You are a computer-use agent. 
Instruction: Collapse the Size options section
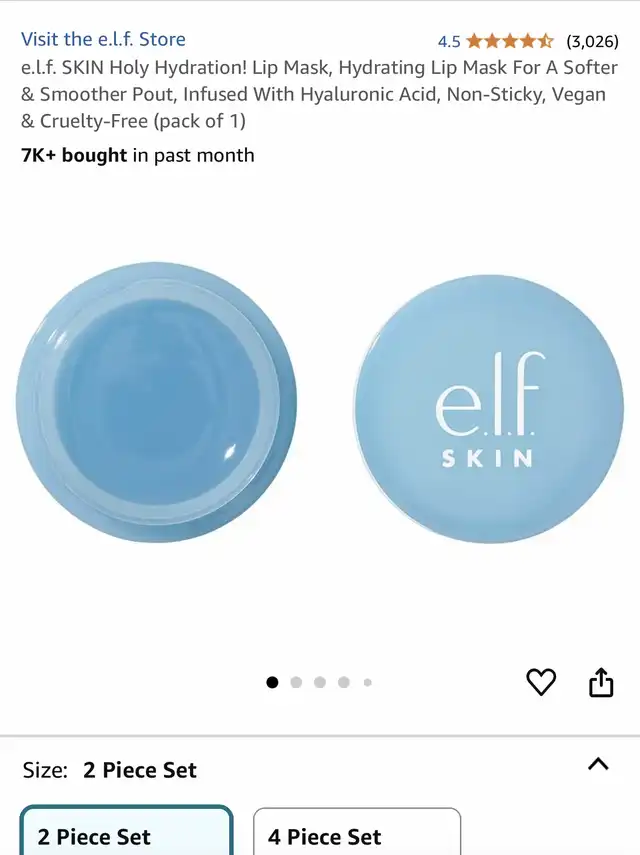(x=598, y=764)
